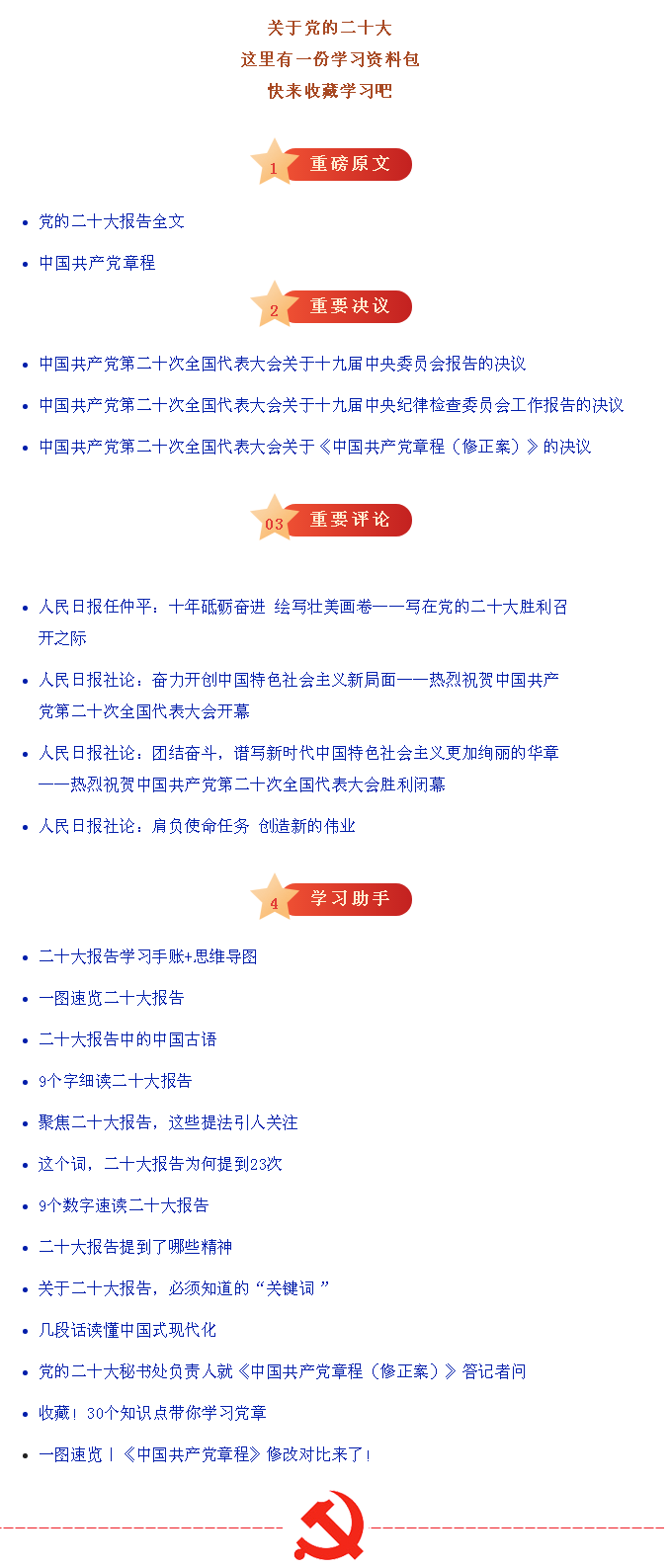
Task: Open the editorial 团结奋斗，谱写新时代…华章
Action: pos(298,754)
